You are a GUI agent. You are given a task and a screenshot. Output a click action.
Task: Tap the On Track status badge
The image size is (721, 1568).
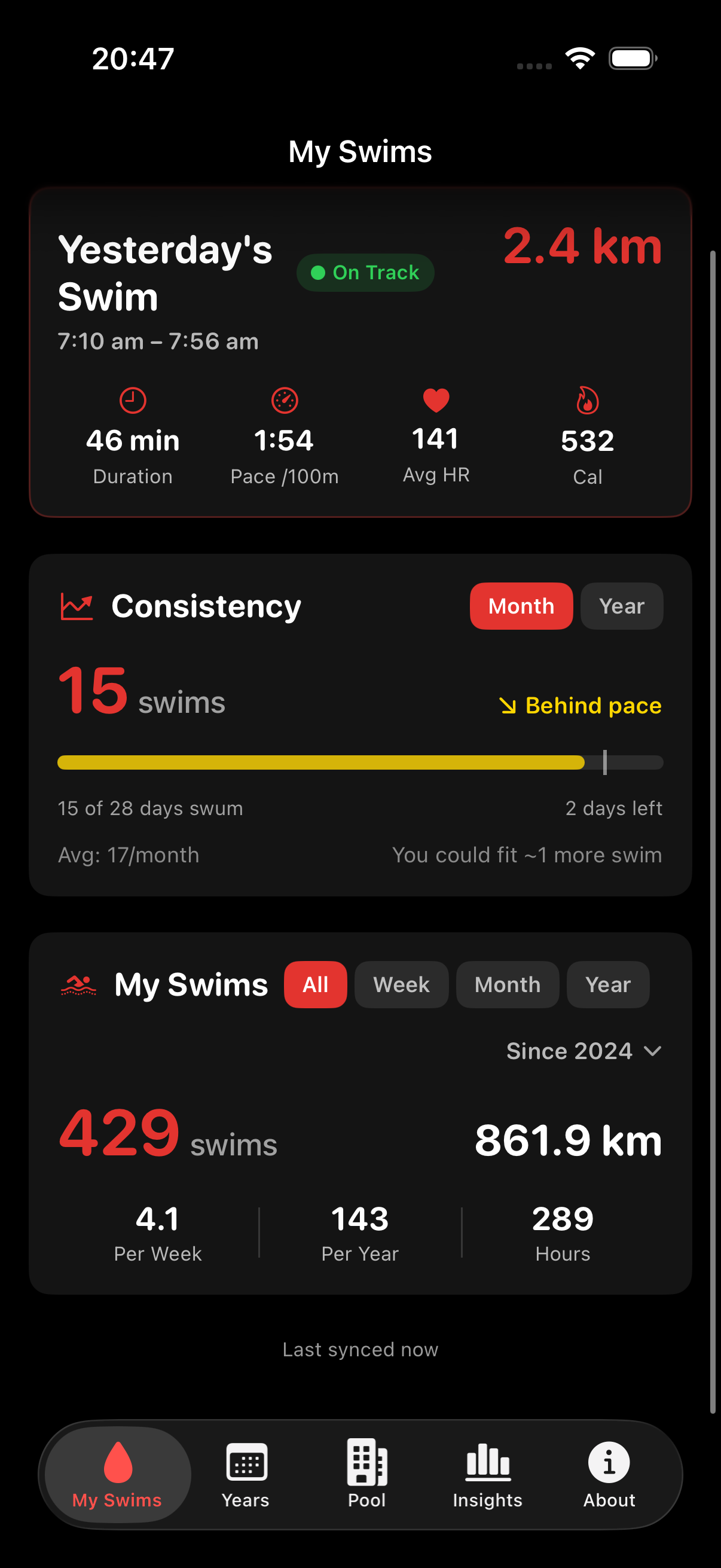click(x=365, y=272)
